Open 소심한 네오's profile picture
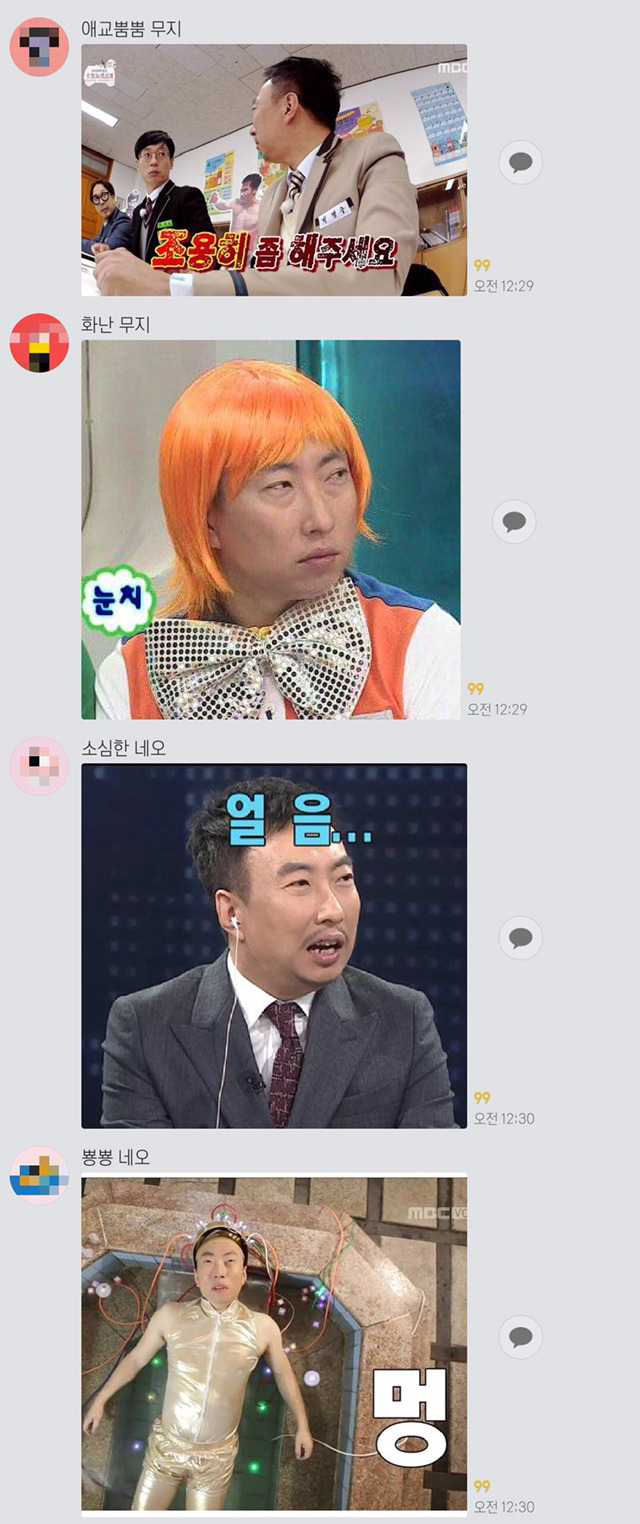This screenshot has width=640, height=1524. pyautogui.click(x=39, y=766)
